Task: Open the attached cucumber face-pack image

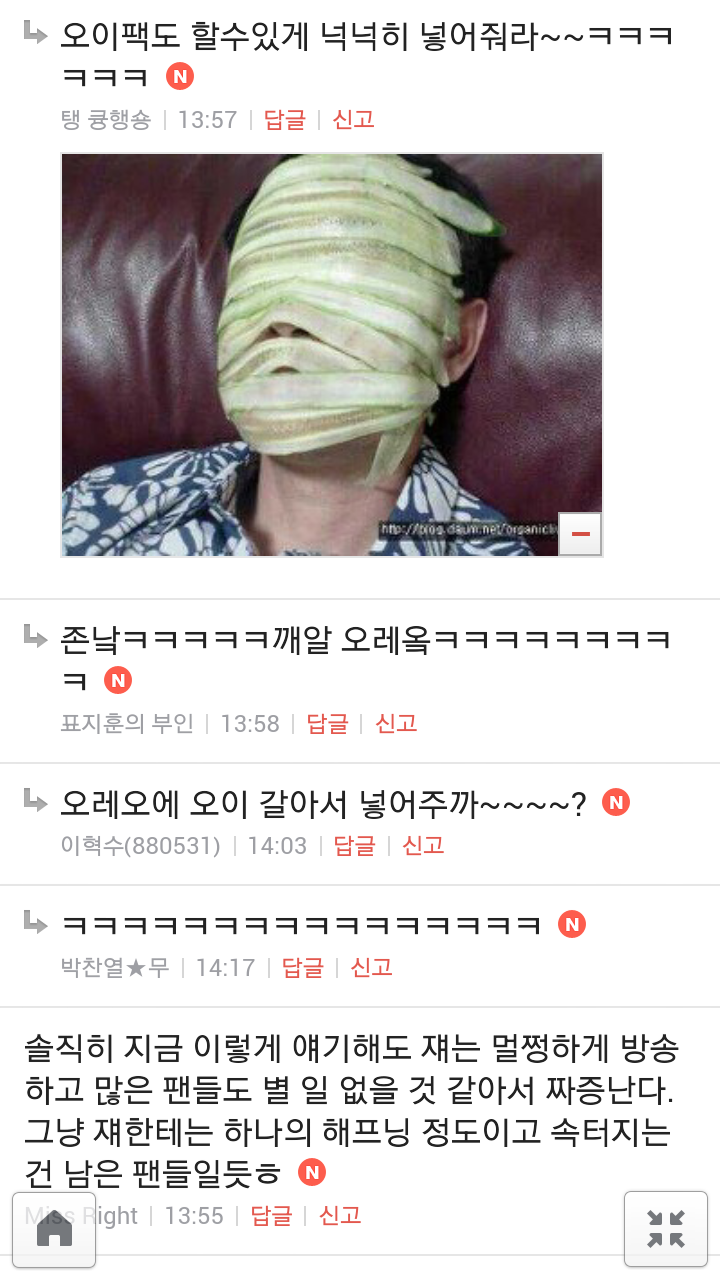Action: point(331,354)
